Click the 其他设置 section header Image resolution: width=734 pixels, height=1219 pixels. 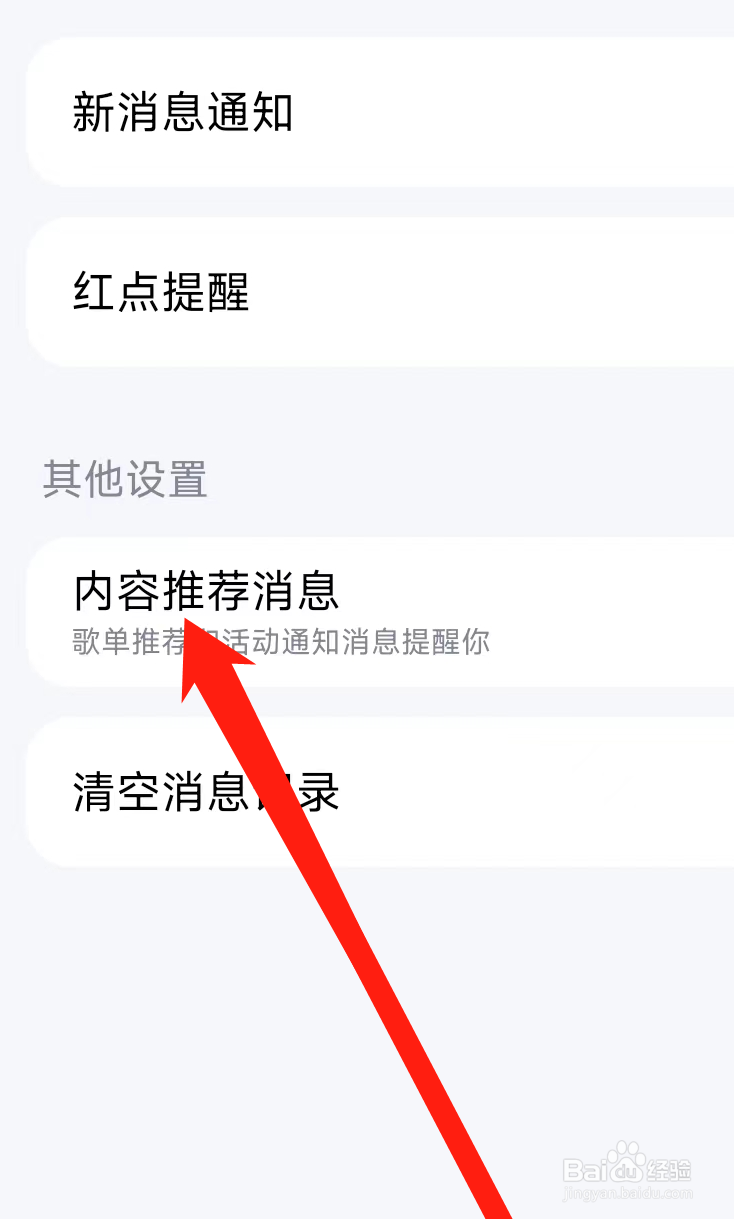click(123, 480)
